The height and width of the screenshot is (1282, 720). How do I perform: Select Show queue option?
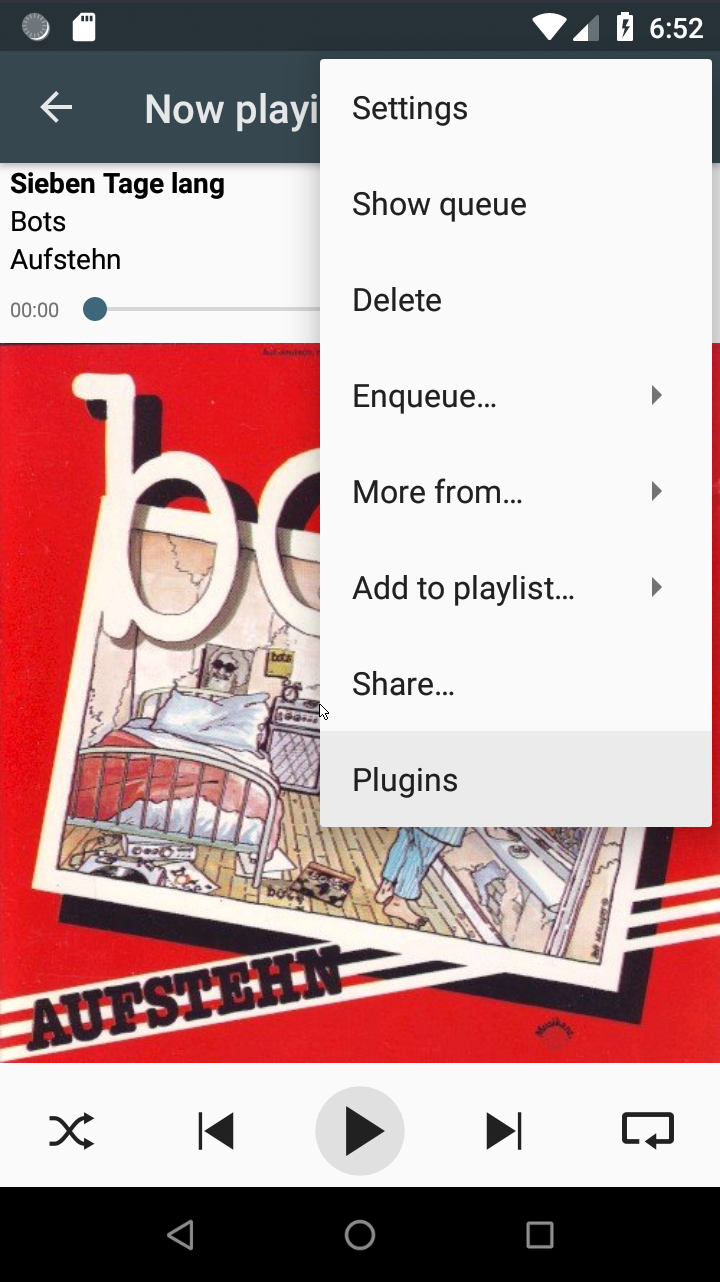pyautogui.click(x=439, y=204)
